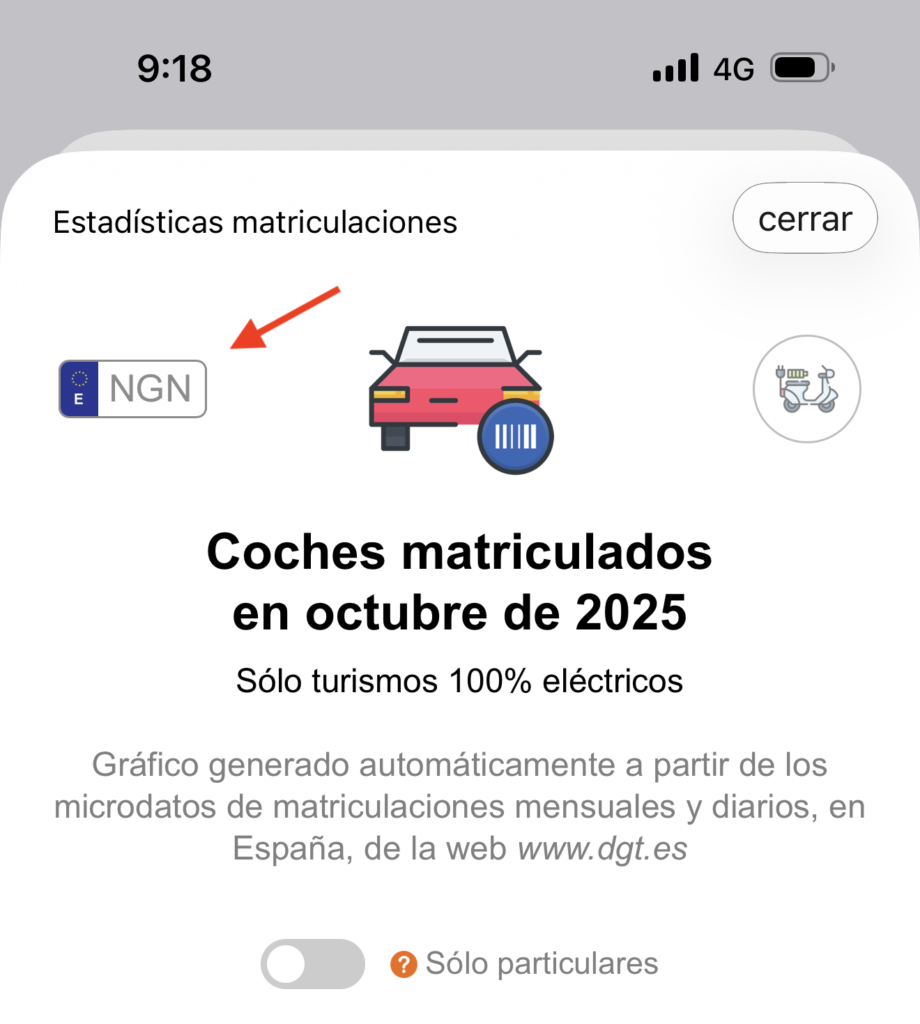The image size is (920, 1024).
Task: Enable the Sólo particulares switch
Action: 313,964
